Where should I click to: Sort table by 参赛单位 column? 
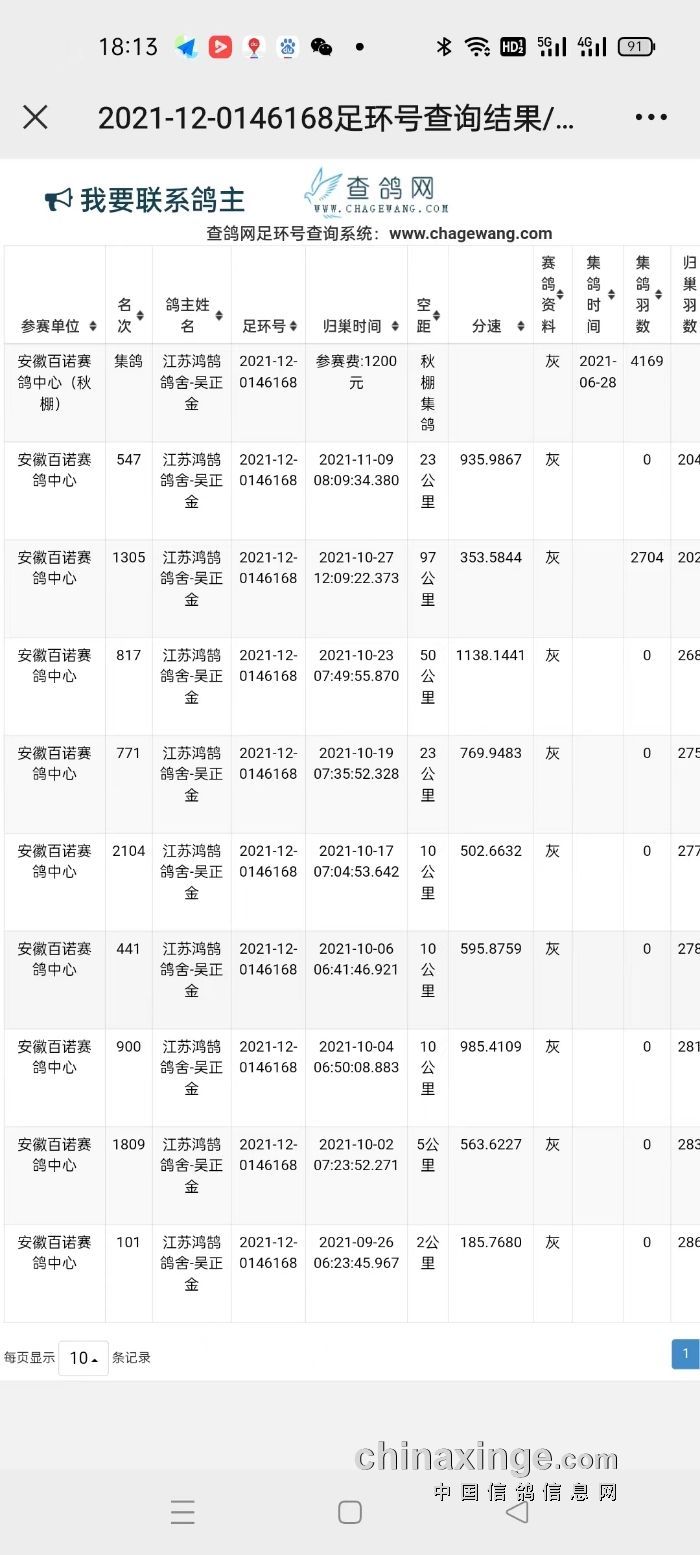click(x=55, y=326)
